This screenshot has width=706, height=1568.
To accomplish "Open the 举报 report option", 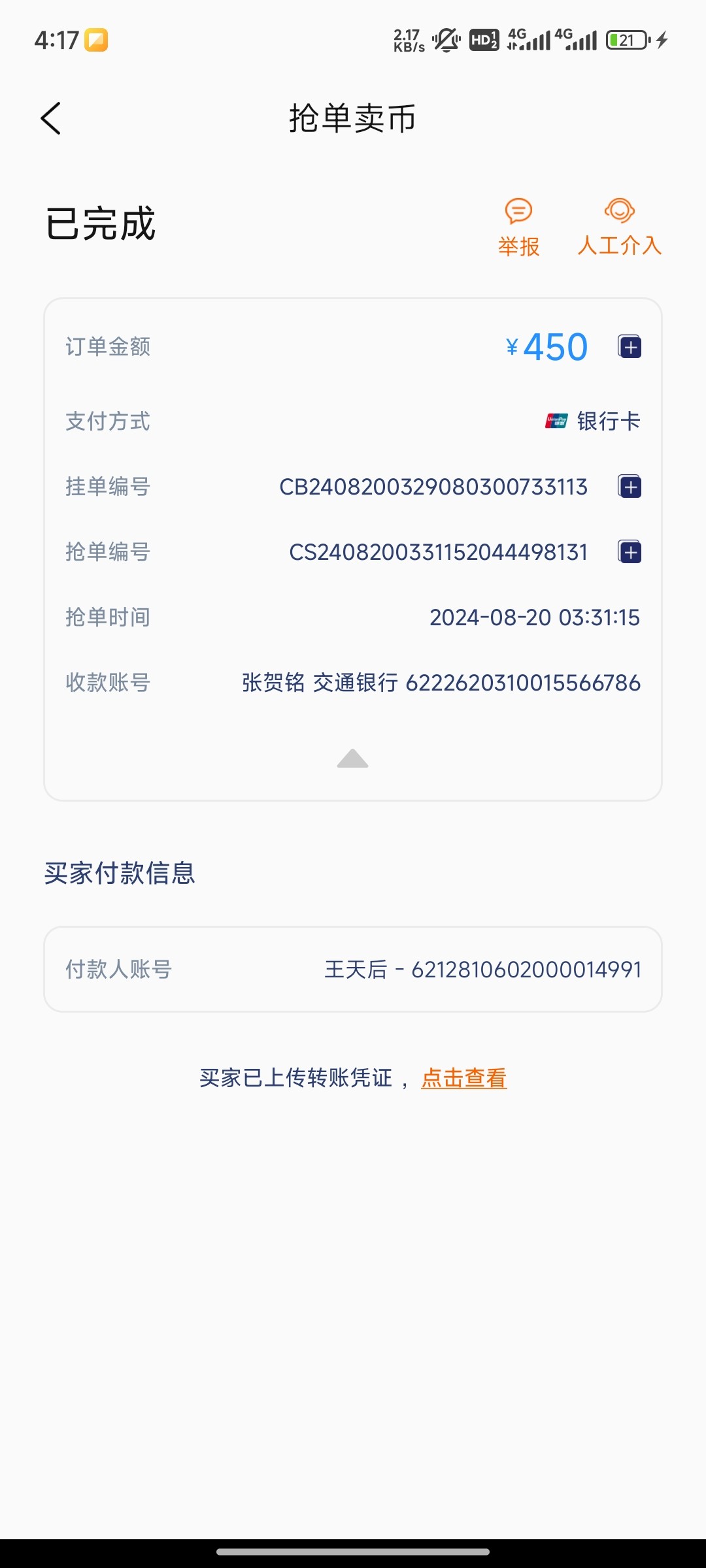I will (518, 227).
